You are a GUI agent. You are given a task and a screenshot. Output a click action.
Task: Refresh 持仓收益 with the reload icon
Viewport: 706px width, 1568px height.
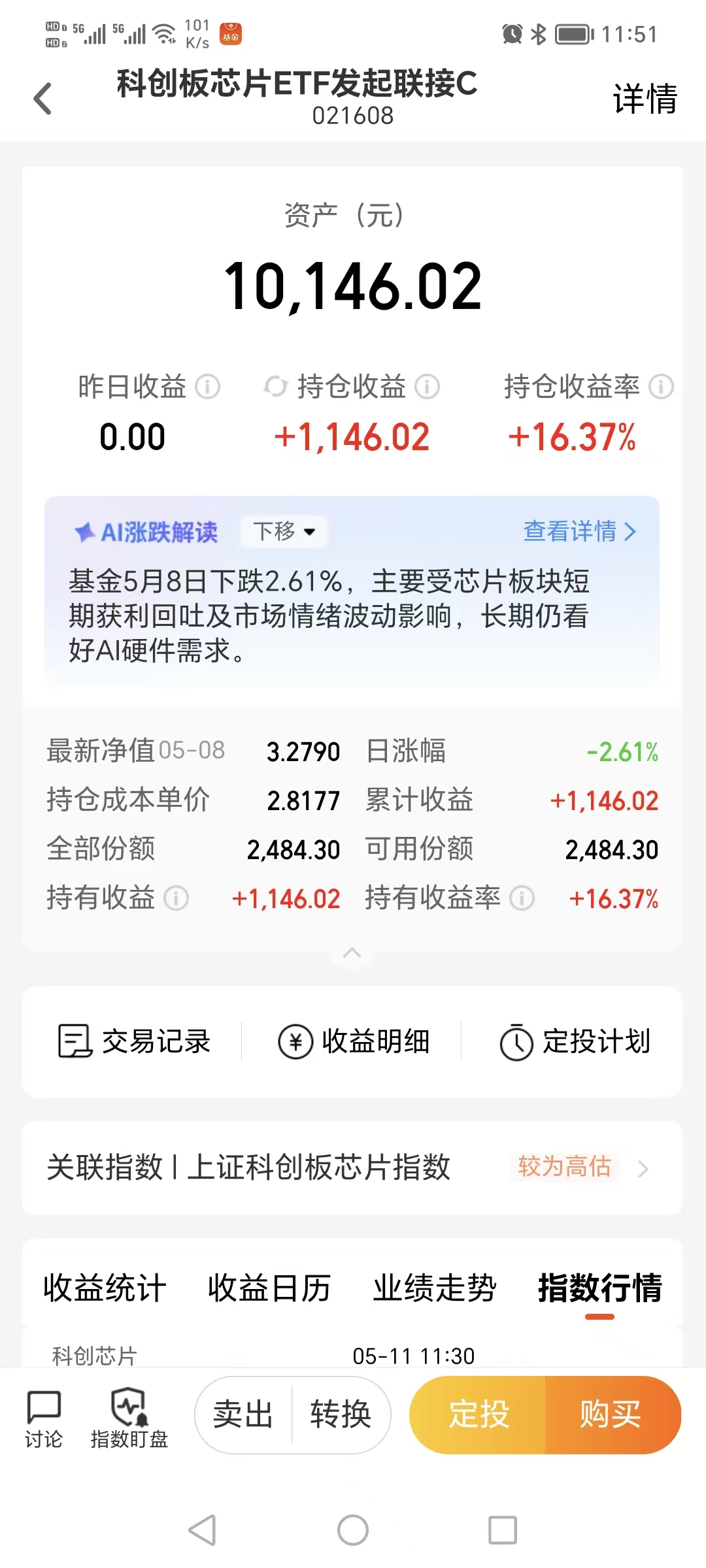(275, 387)
